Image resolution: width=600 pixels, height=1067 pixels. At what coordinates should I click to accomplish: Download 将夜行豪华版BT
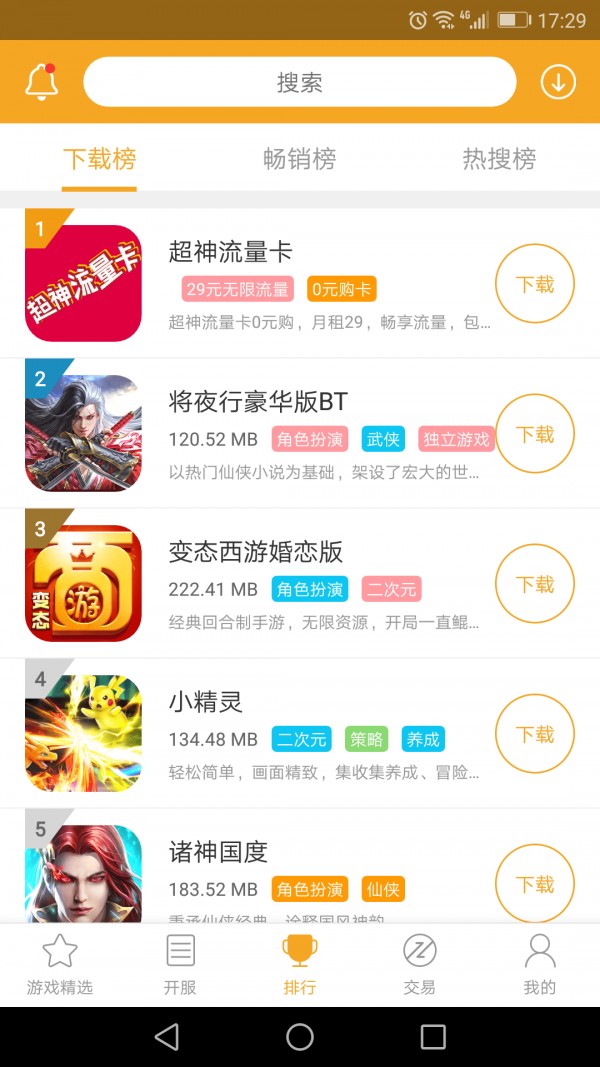[x=535, y=434]
